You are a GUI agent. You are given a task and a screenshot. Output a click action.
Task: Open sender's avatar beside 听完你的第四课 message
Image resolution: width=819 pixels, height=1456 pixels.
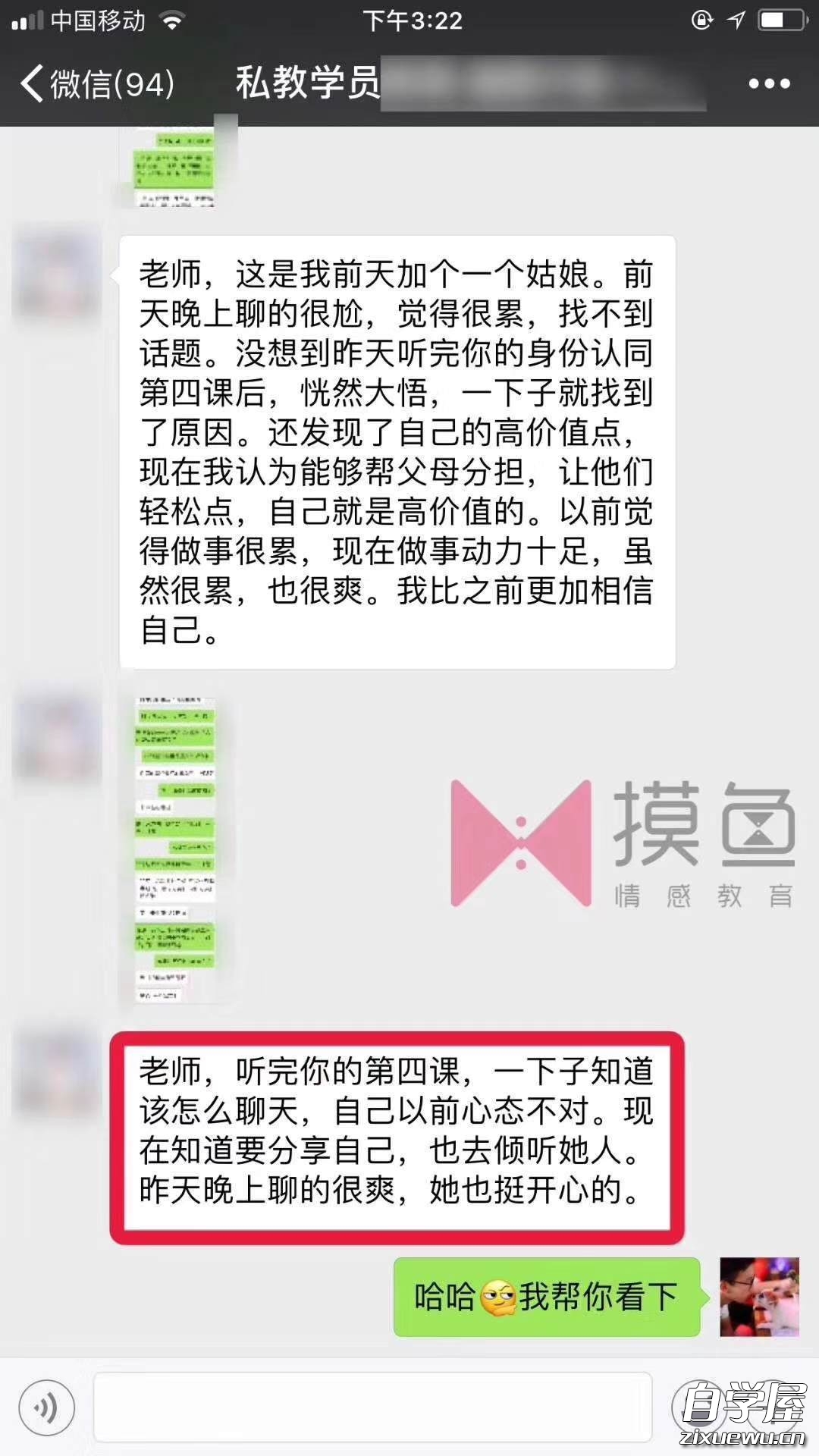click(58, 1071)
